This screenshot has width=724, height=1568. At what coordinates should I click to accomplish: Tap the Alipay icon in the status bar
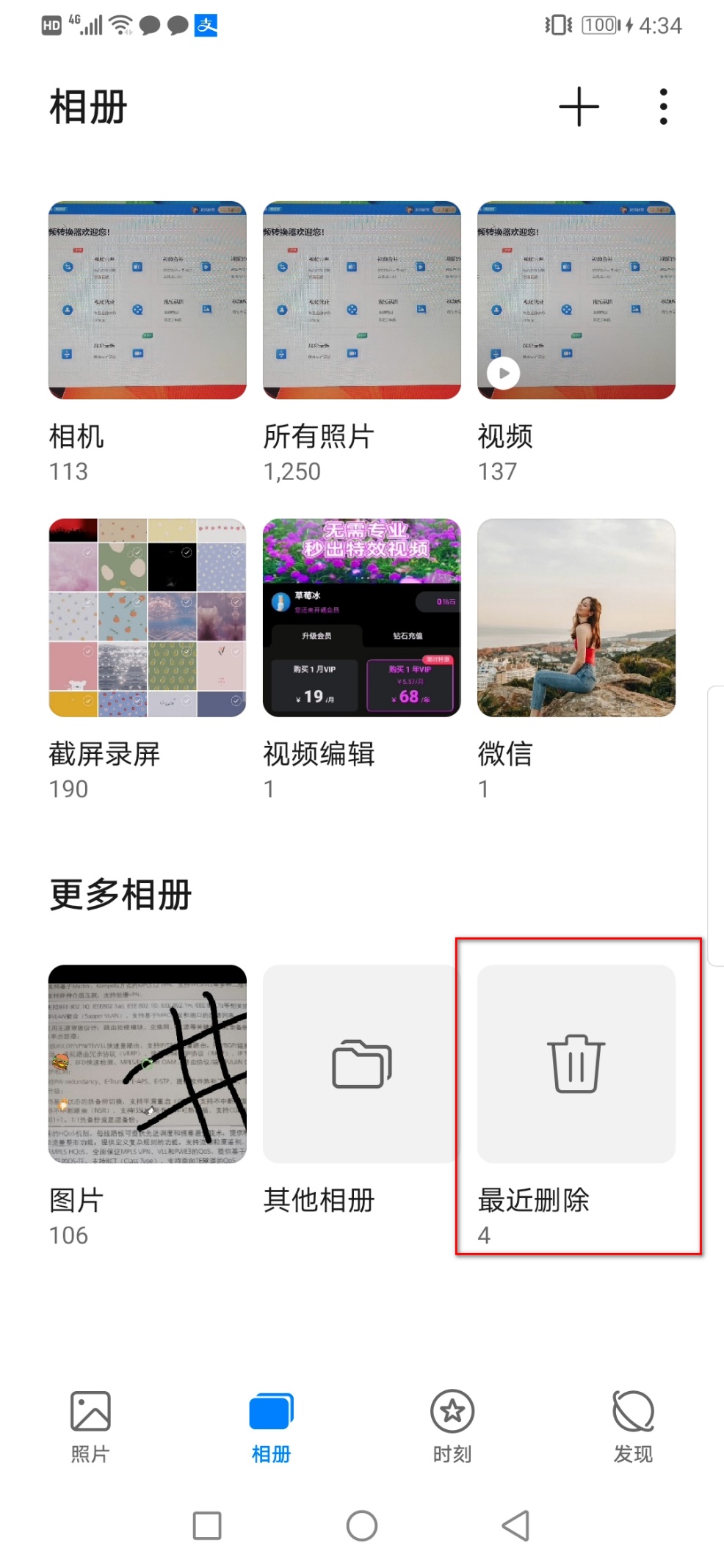click(x=206, y=24)
